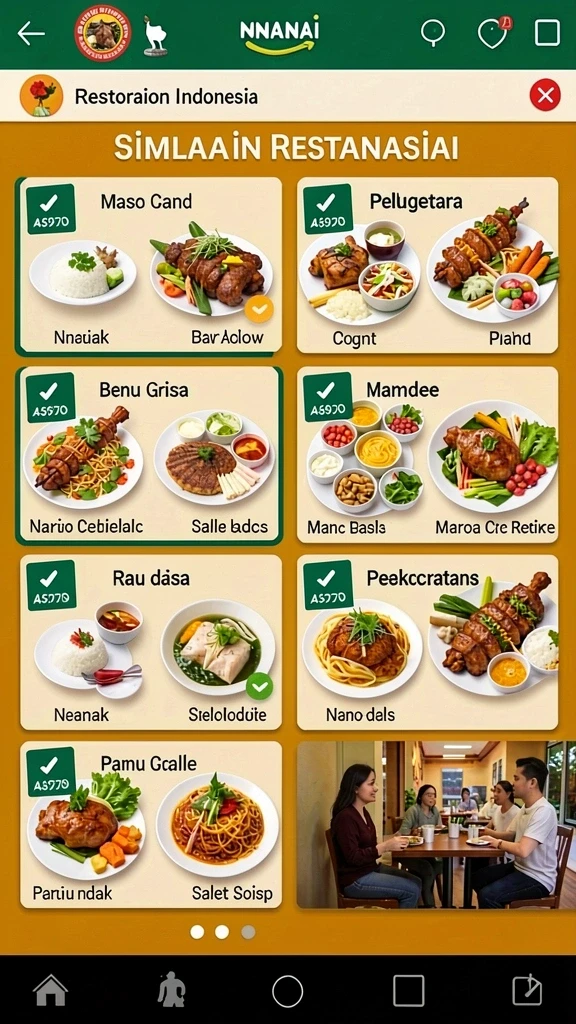
Task: Select the Benu Grisa card
Action: coord(150,455)
